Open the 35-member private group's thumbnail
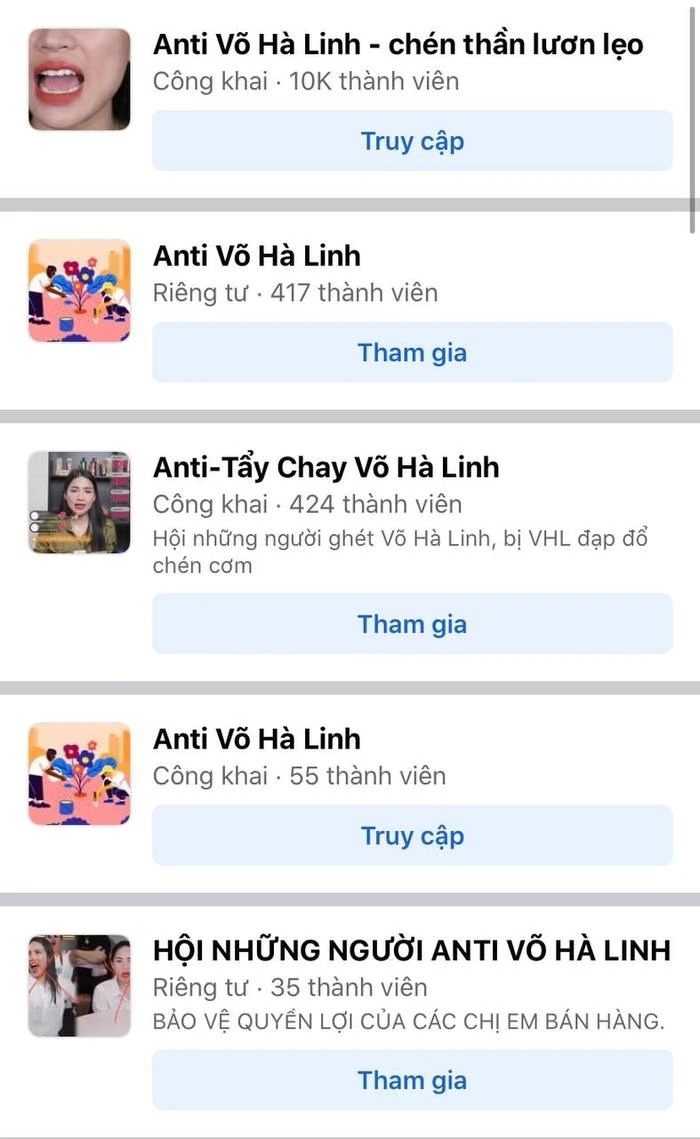Viewport: 700px width, 1139px height. point(79,986)
